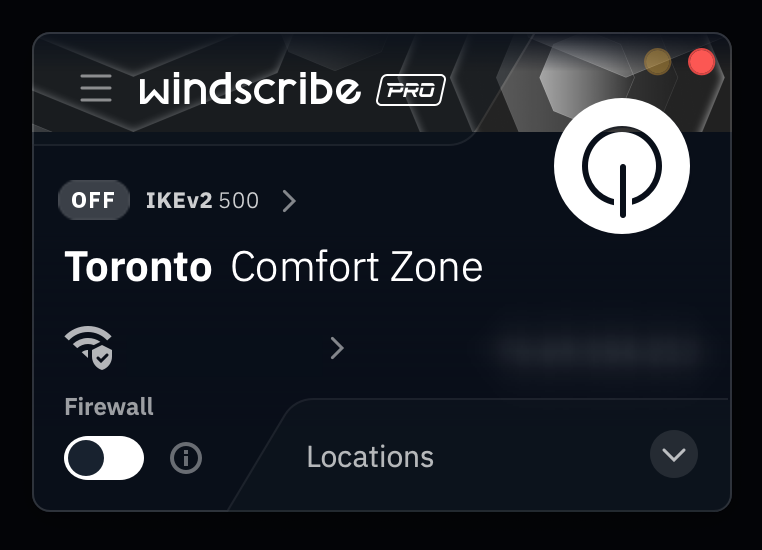The width and height of the screenshot is (762, 550).
Task: Expand the Locations list
Action: pyautogui.click(x=673, y=455)
